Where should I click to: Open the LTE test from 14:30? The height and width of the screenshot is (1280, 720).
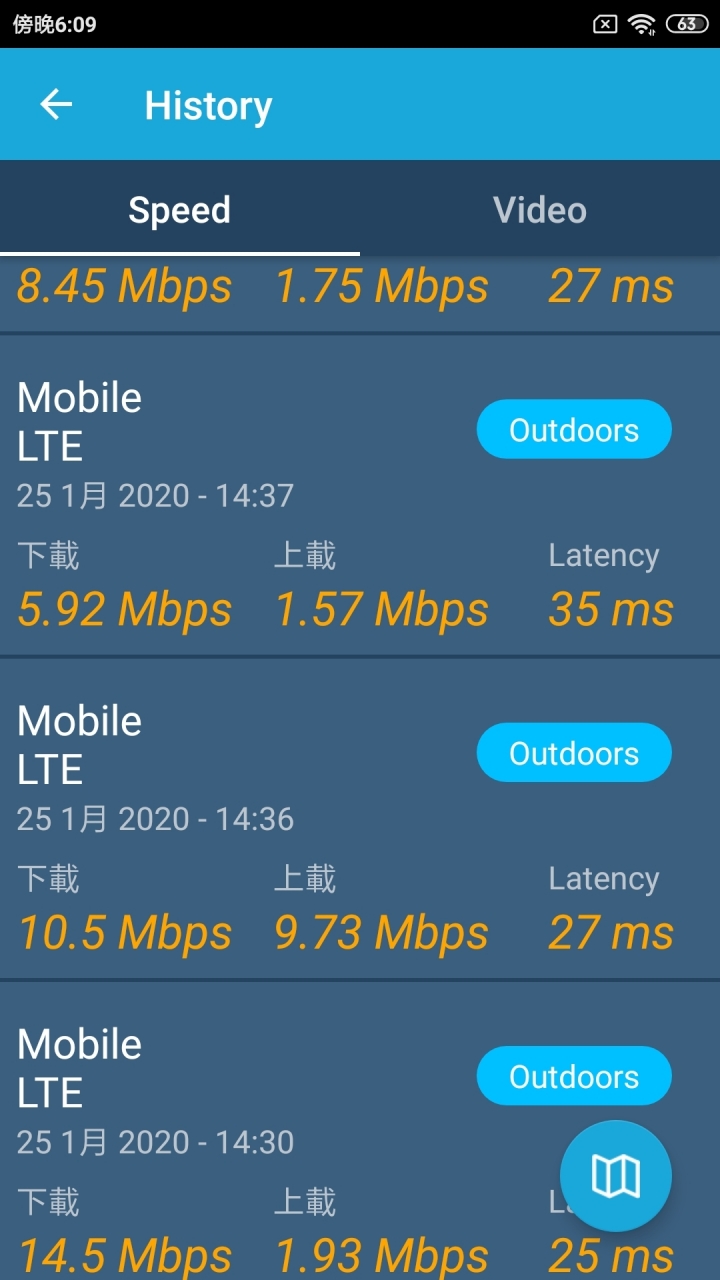pyautogui.click(x=360, y=1132)
